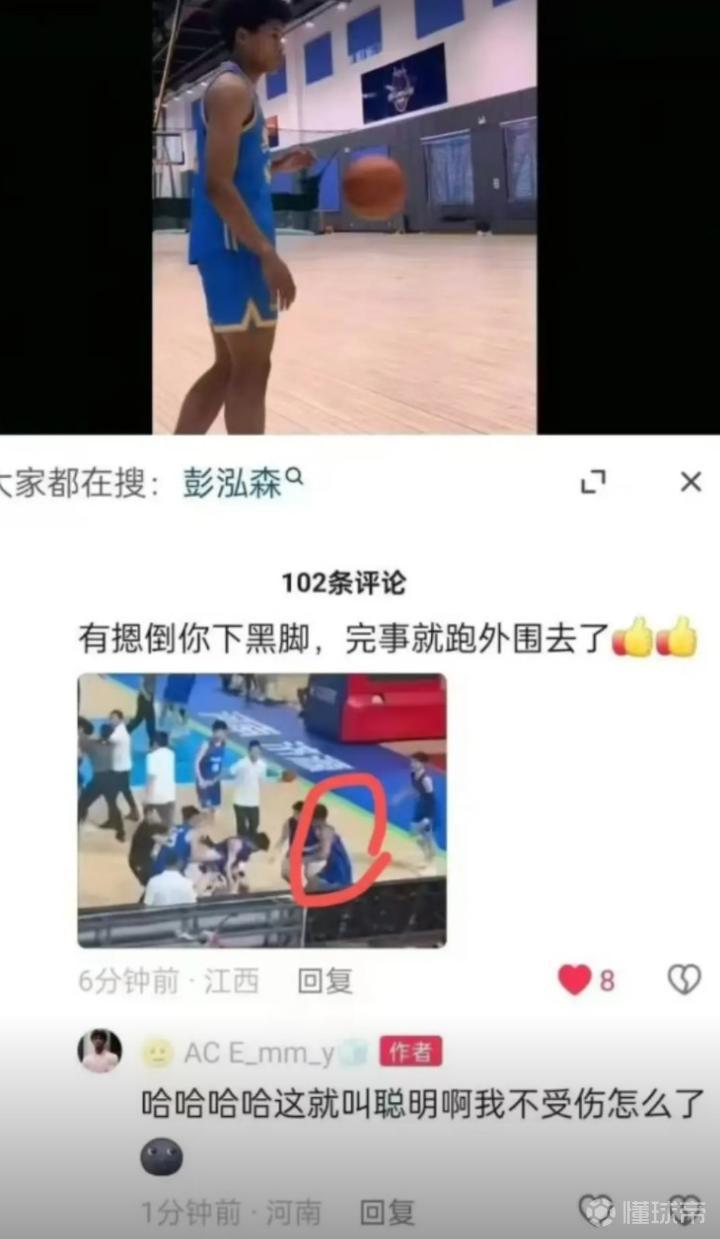Viewport: 720px width, 1239px height.
Task: Like the comment with 8 likes
Action: click(575, 980)
